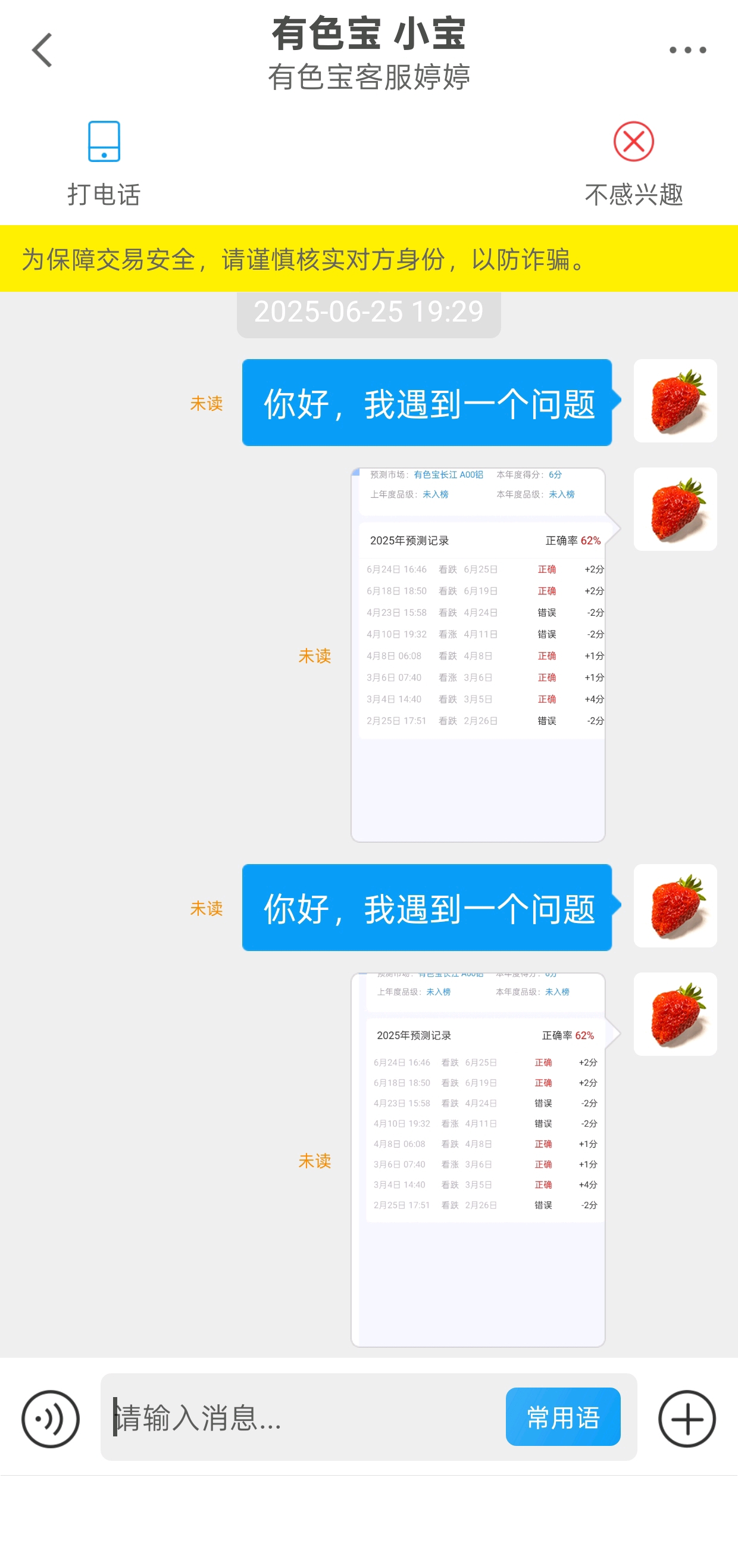Open the 常用语 quick phrases
This screenshot has width=738, height=1568.
click(563, 1417)
